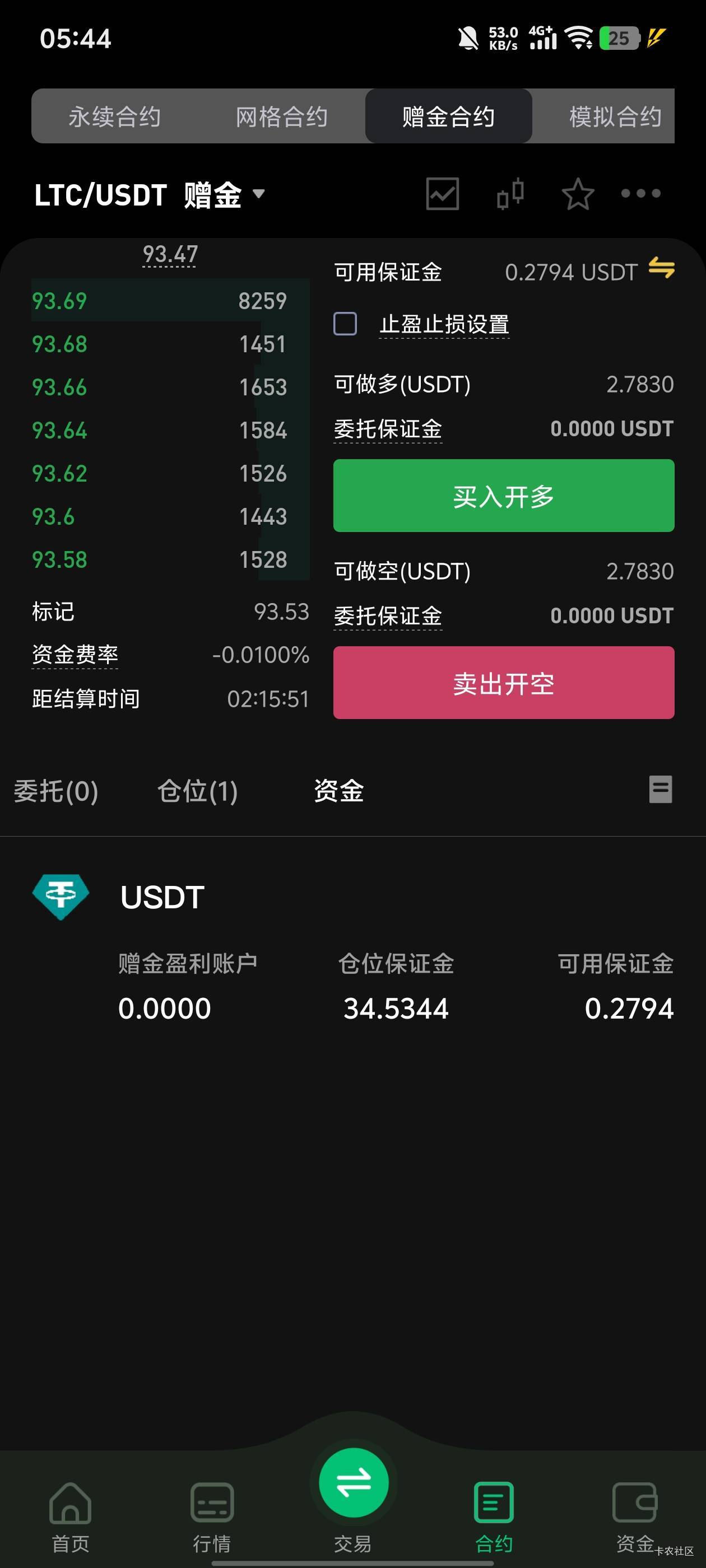Switch to the 网格合约 tab

281,116
